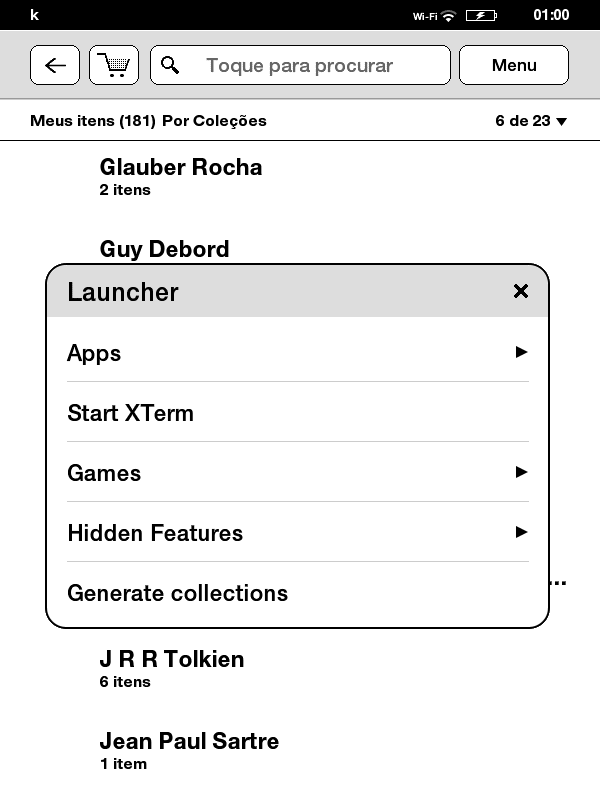
Task: Open the Glauber Rocha collection
Action: (181, 174)
